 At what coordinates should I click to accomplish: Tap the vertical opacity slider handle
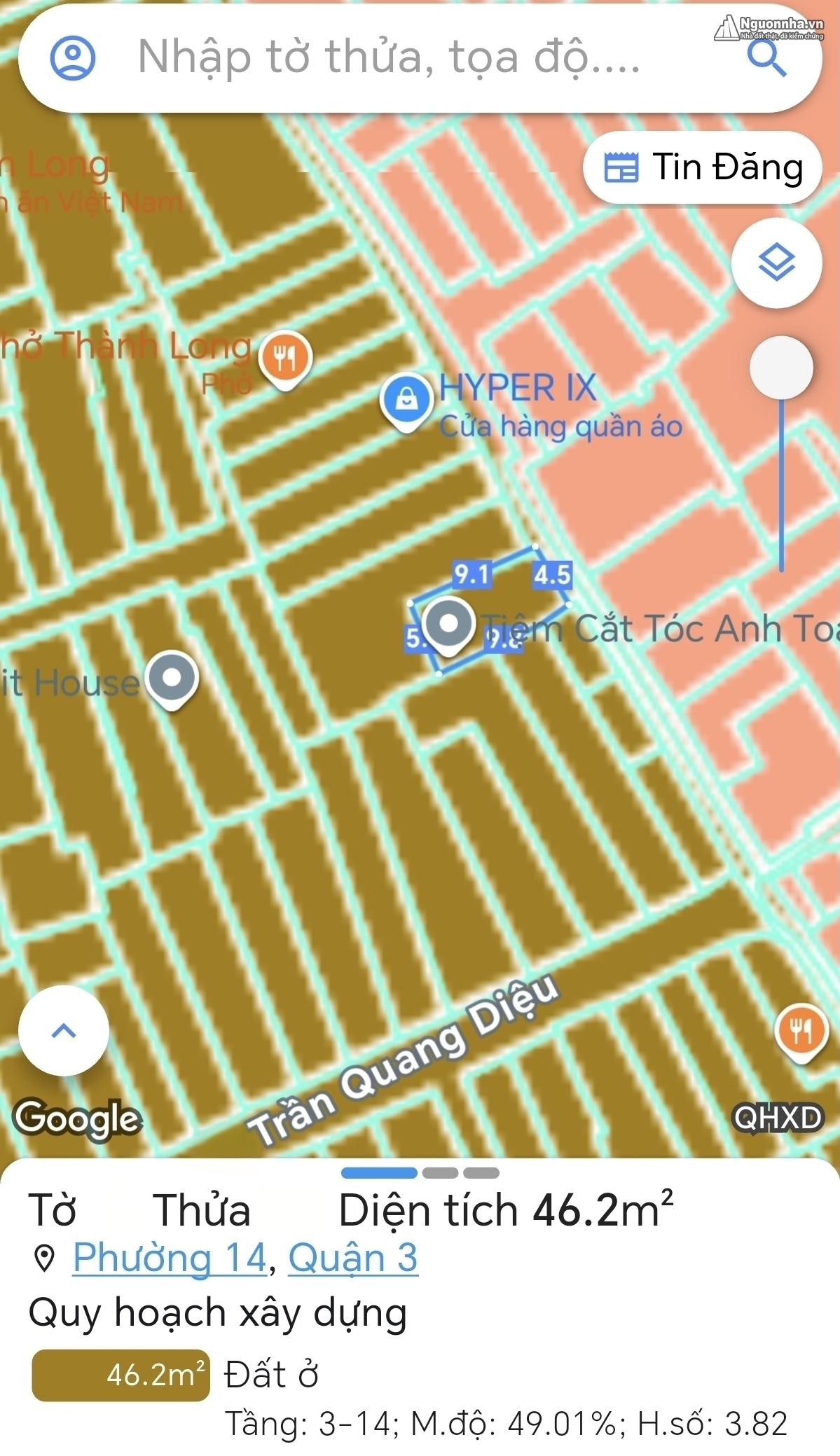(781, 367)
